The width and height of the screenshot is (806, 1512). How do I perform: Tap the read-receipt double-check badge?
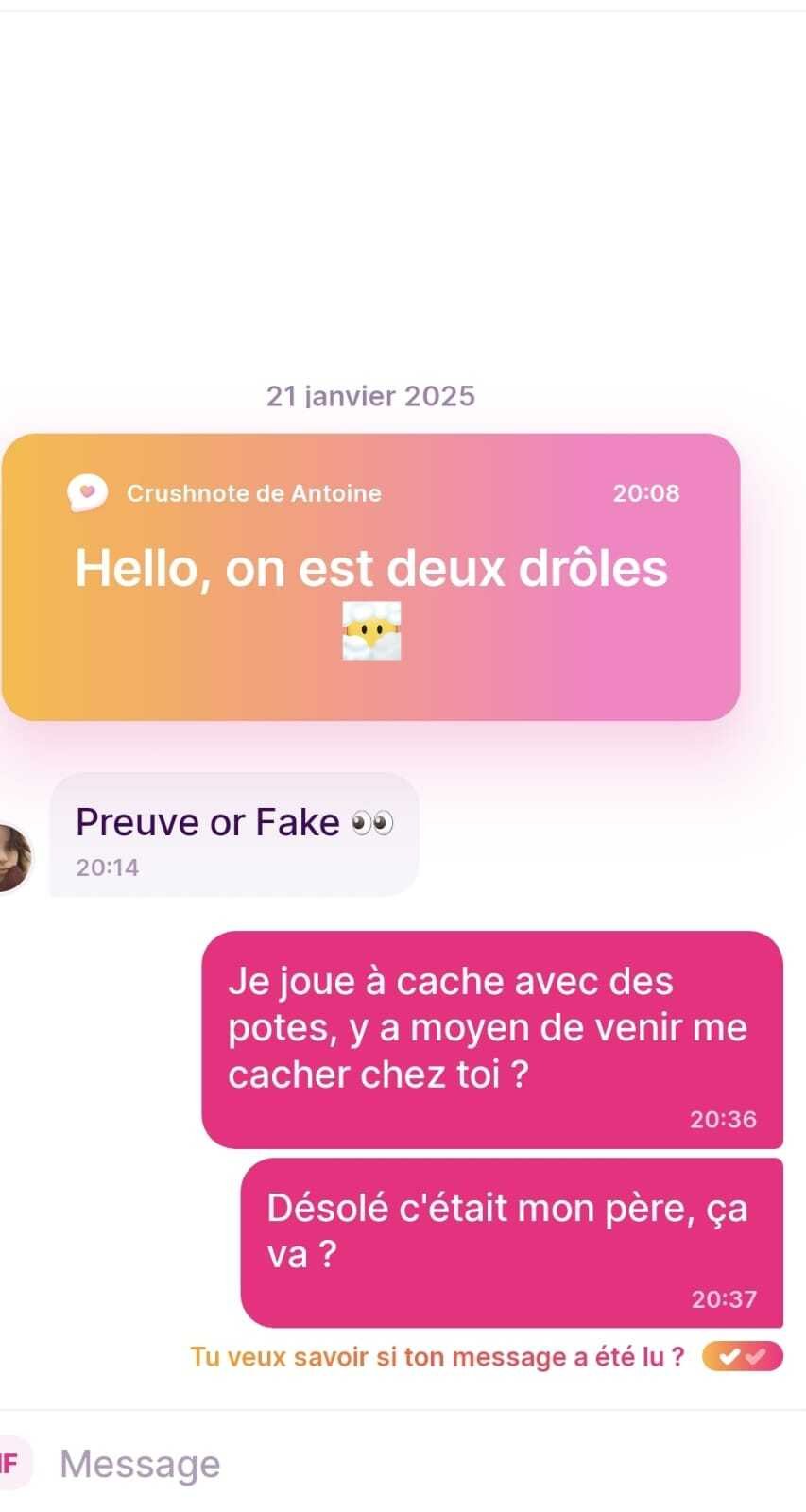coord(742,1356)
